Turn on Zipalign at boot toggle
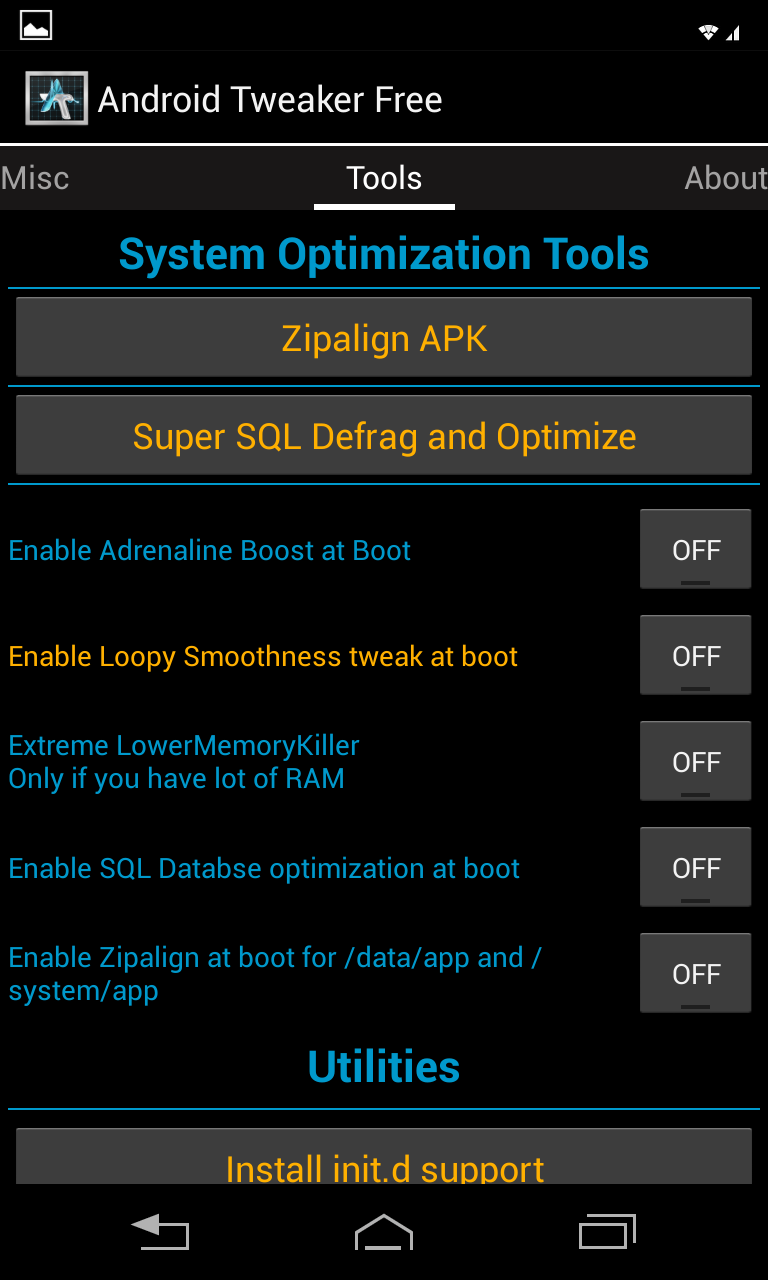Viewport: 768px width, 1280px height. coord(695,974)
